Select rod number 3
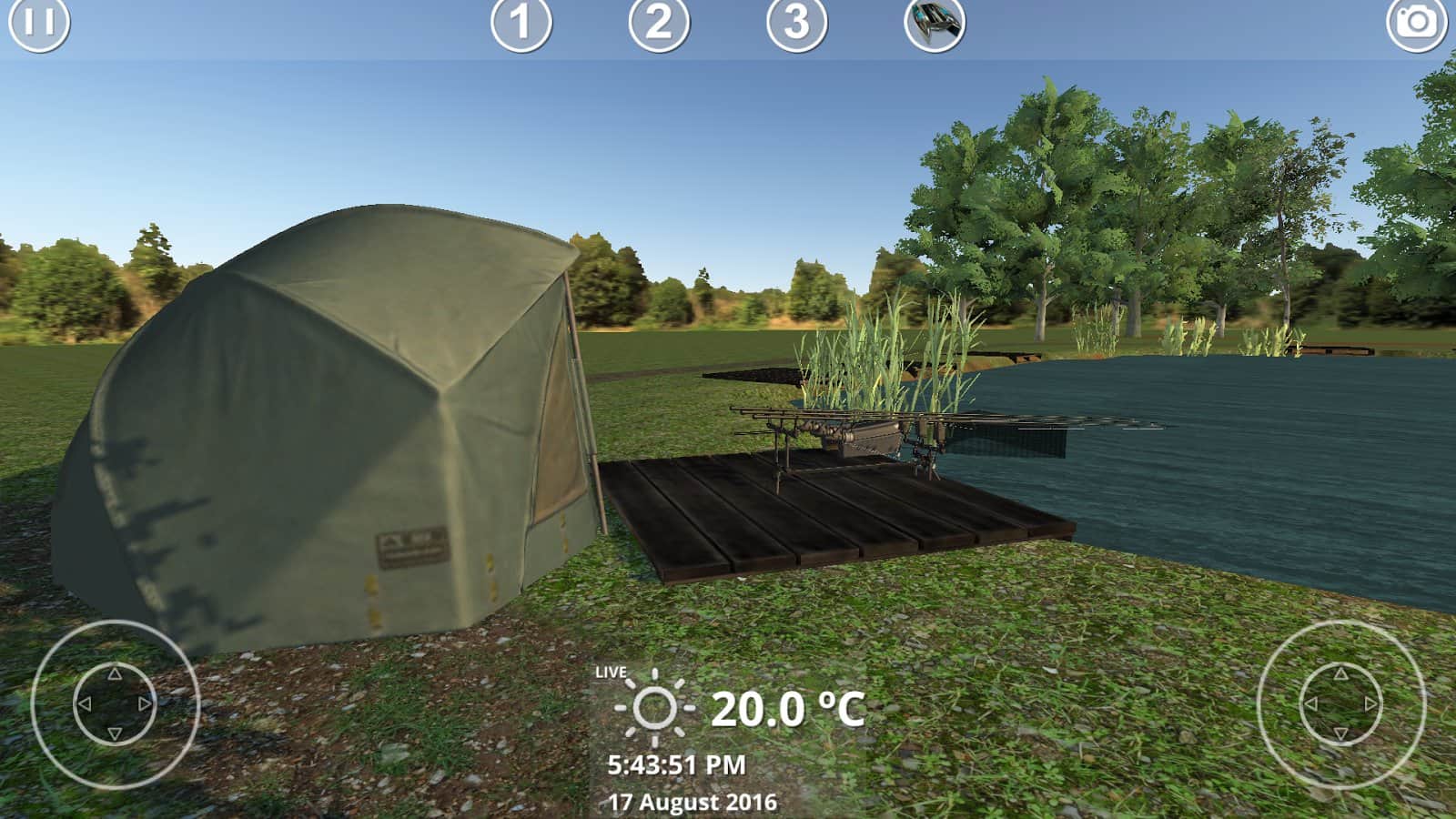 (x=796, y=23)
